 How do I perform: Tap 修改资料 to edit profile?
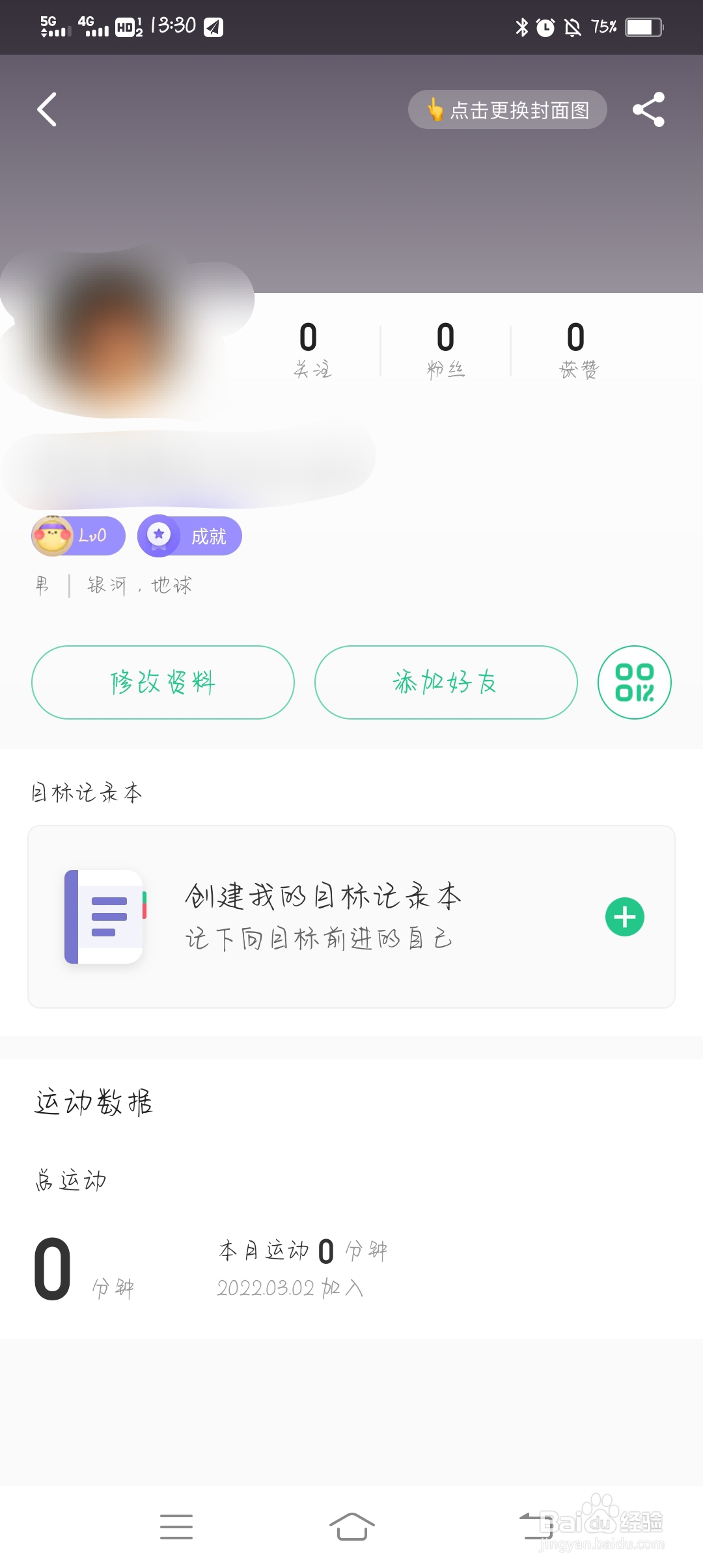(x=163, y=682)
